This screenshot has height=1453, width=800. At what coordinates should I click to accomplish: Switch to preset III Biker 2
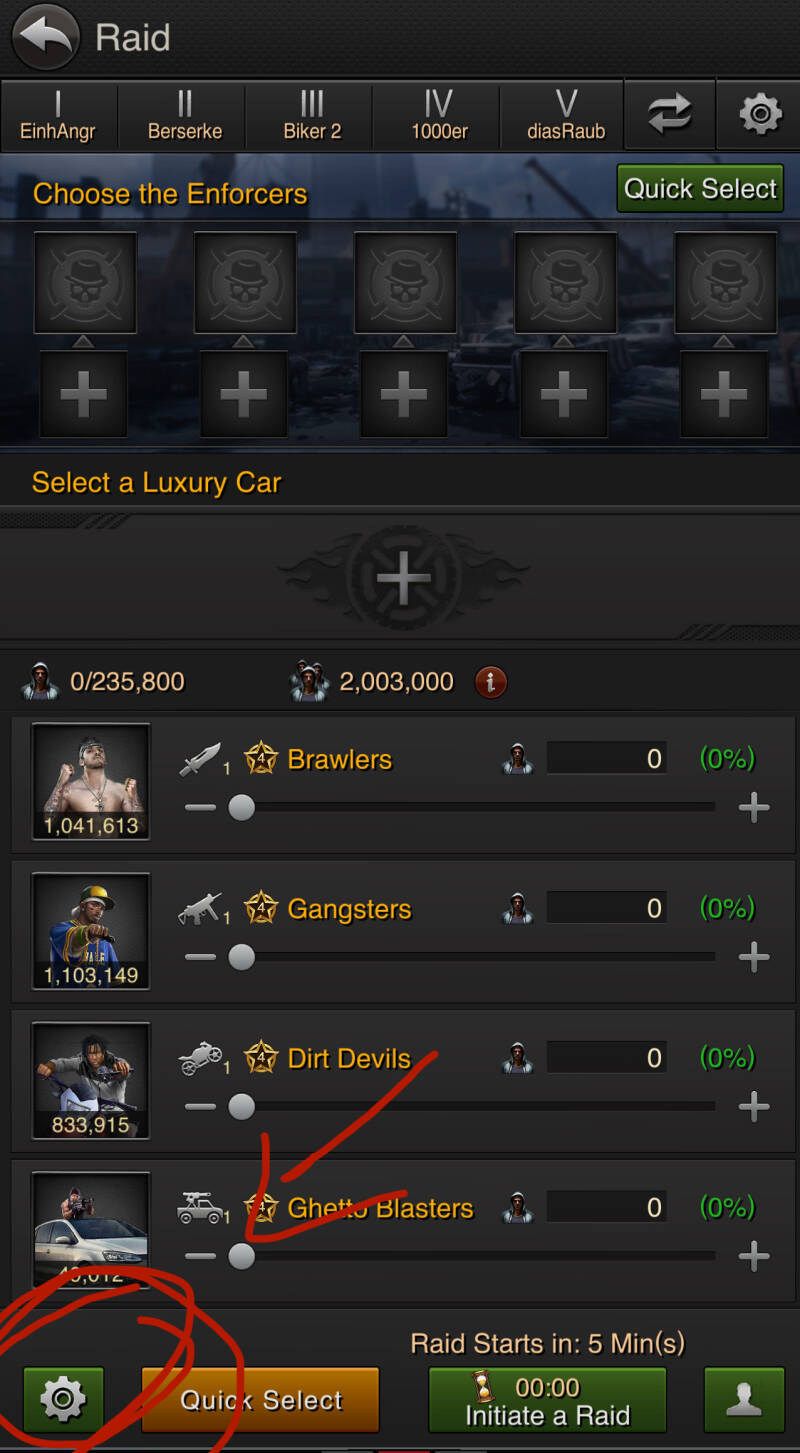(x=312, y=116)
